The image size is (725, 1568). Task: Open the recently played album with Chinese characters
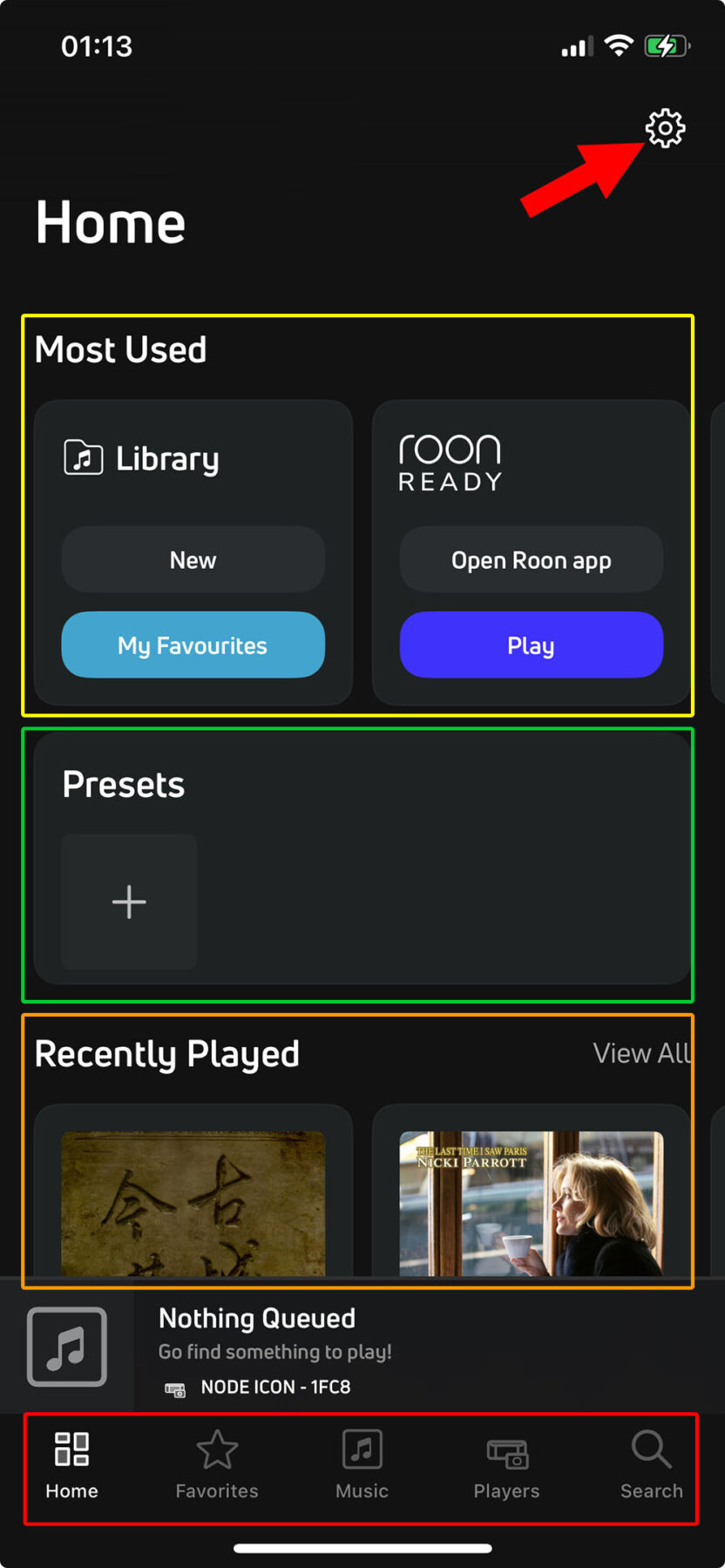[x=193, y=1204]
